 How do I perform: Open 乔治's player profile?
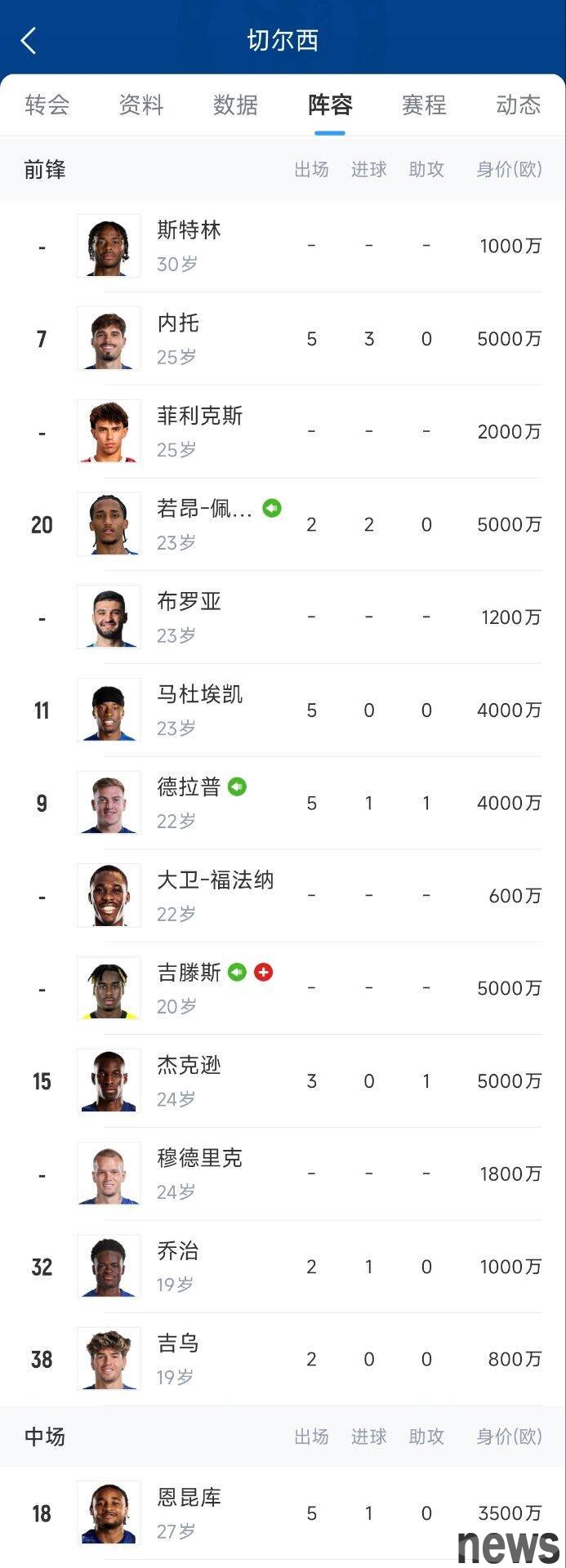tap(178, 1267)
